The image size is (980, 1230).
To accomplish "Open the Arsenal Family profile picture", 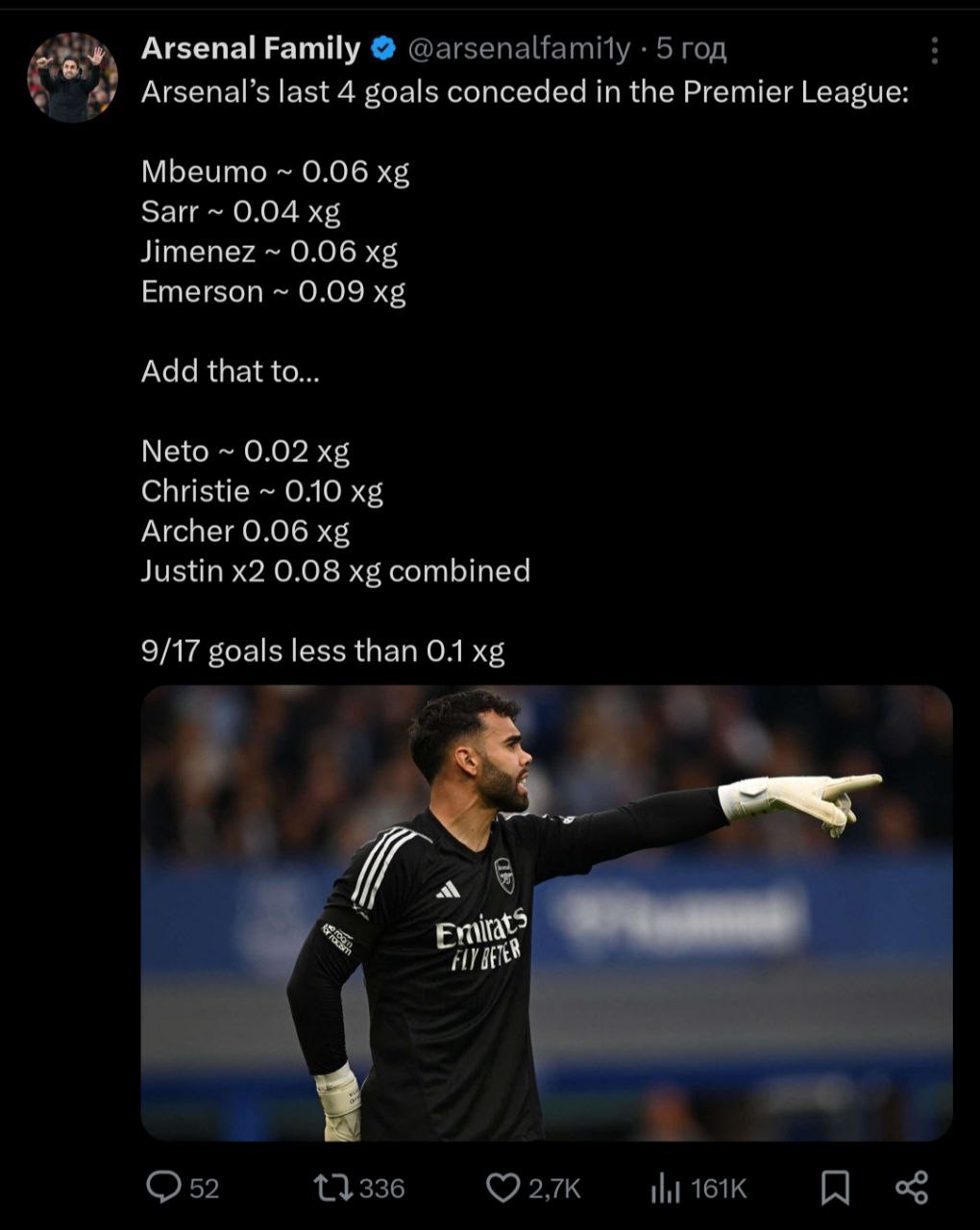I will click(72, 78).
